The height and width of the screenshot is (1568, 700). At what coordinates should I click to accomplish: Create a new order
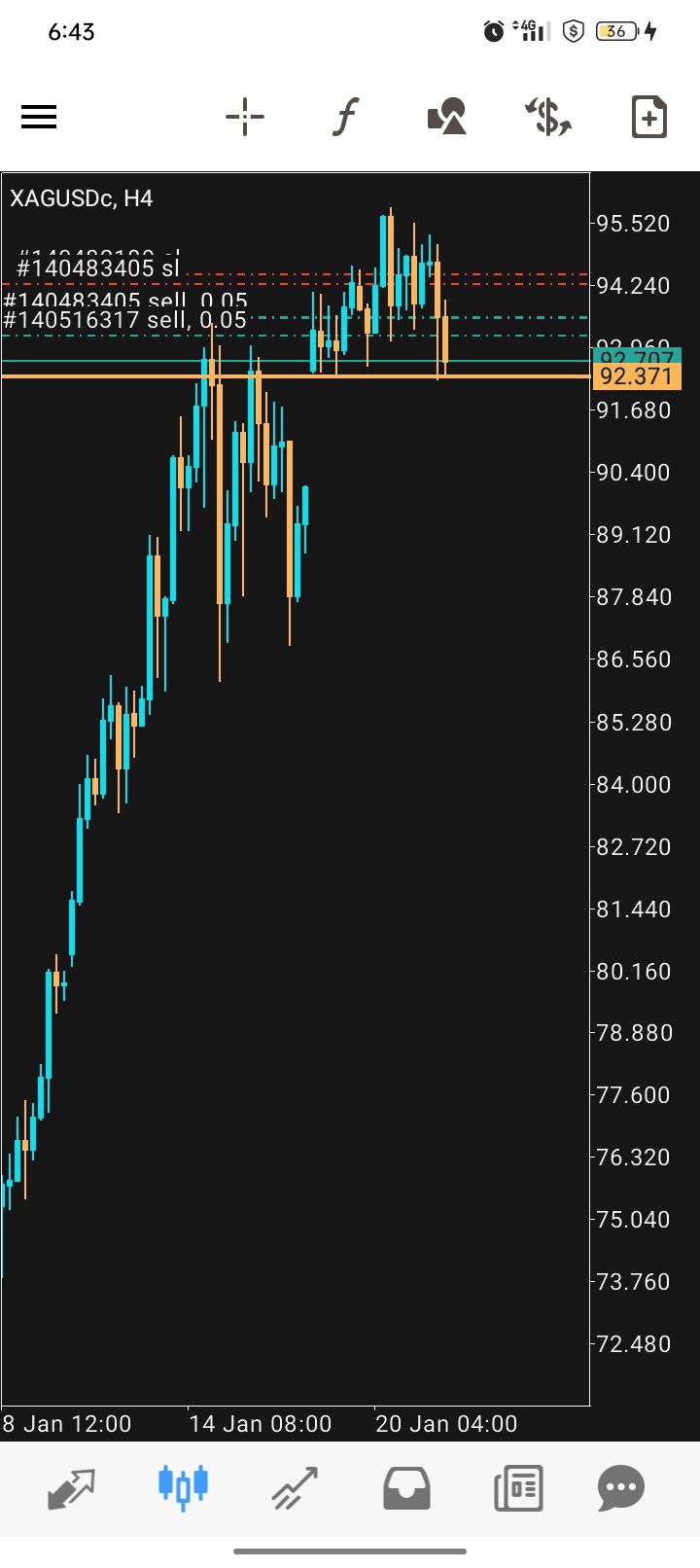(x=648, y=118)
